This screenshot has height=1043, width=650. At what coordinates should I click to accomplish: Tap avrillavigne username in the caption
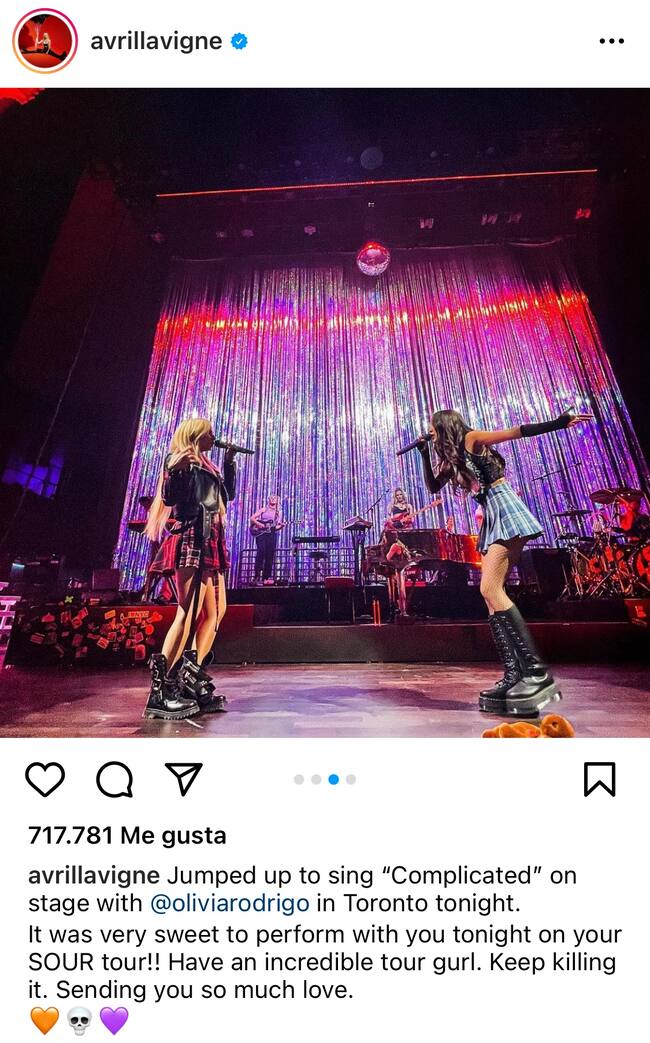[93, 875]
